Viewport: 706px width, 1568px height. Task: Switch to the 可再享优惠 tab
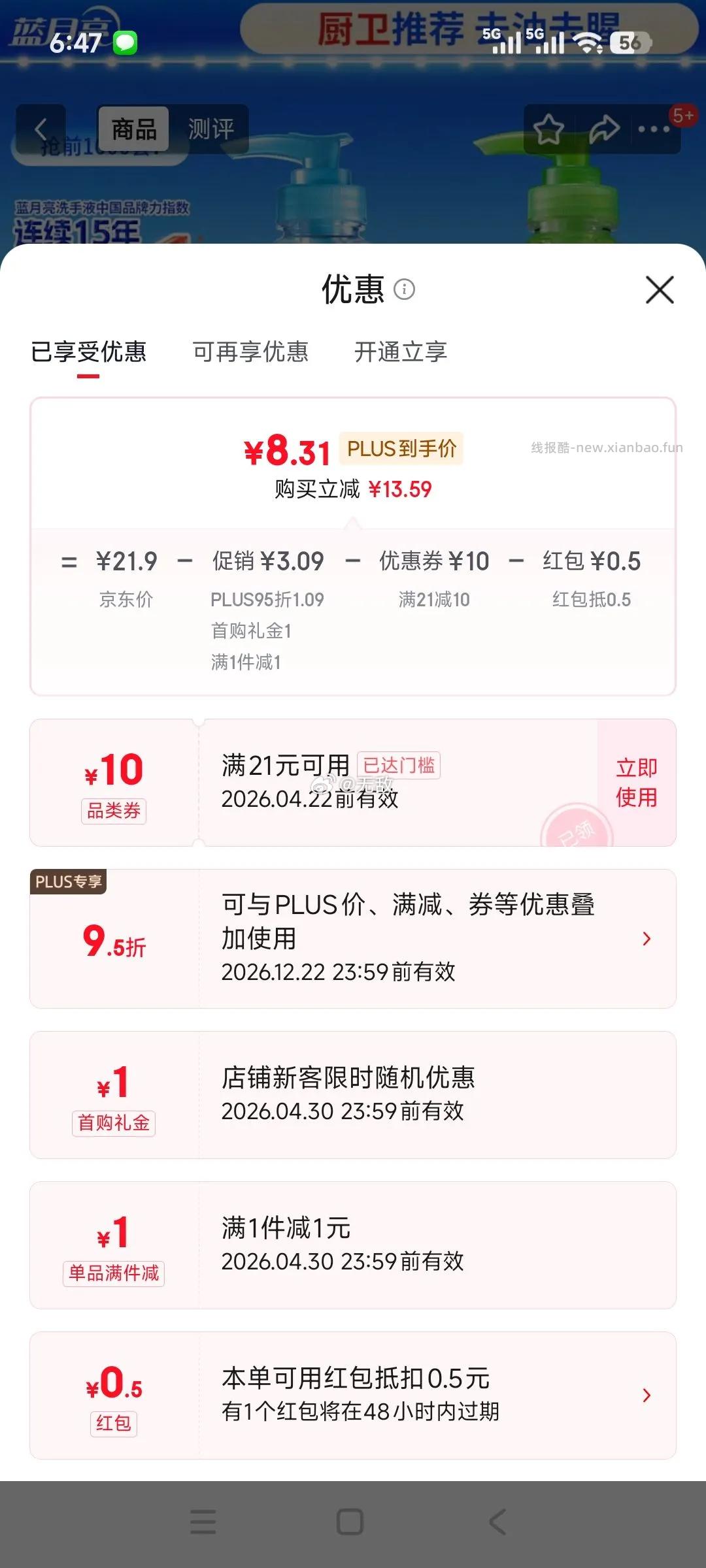coord(250,351)
